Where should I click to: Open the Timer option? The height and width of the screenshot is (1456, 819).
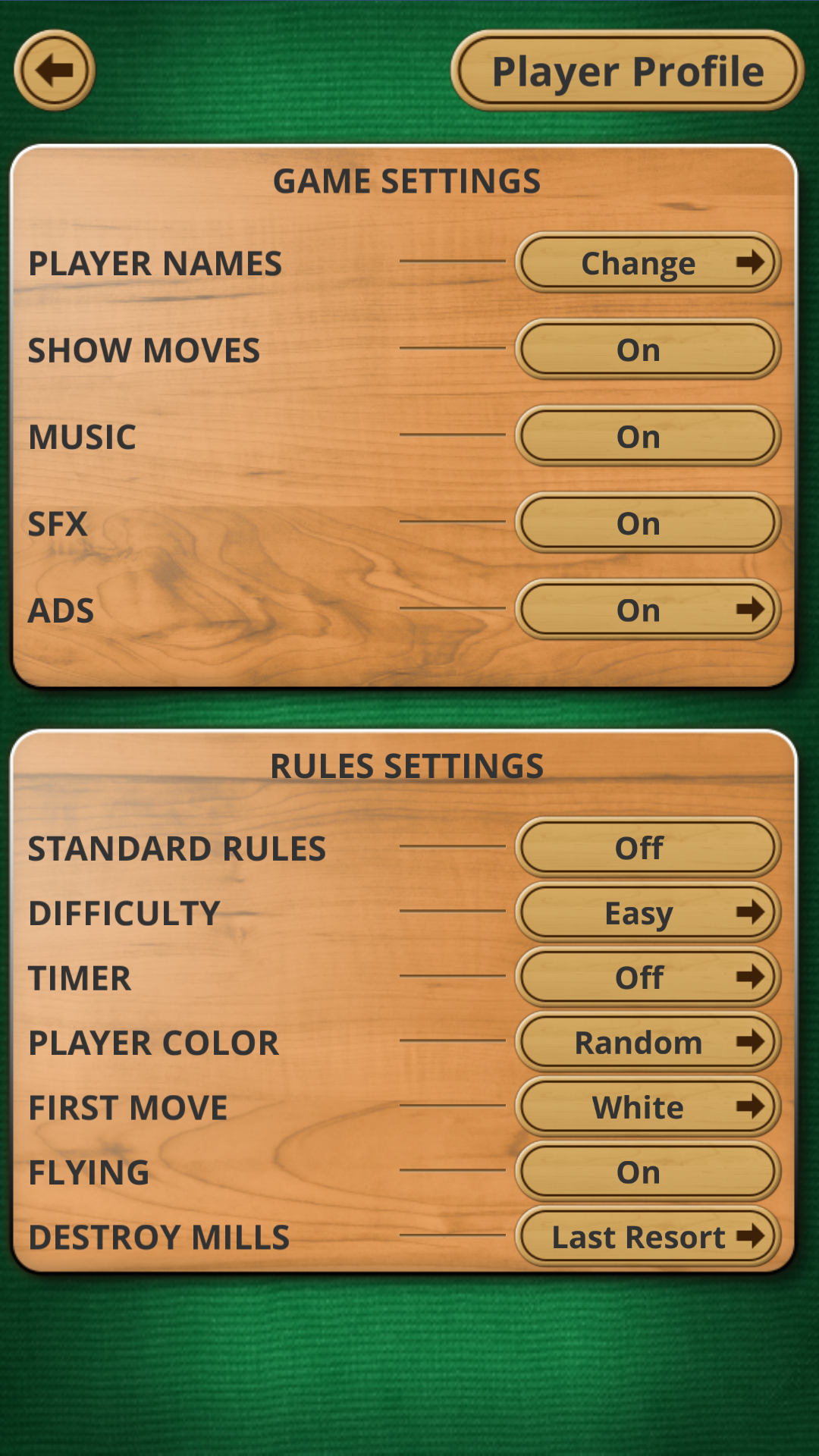pos(648,977)
